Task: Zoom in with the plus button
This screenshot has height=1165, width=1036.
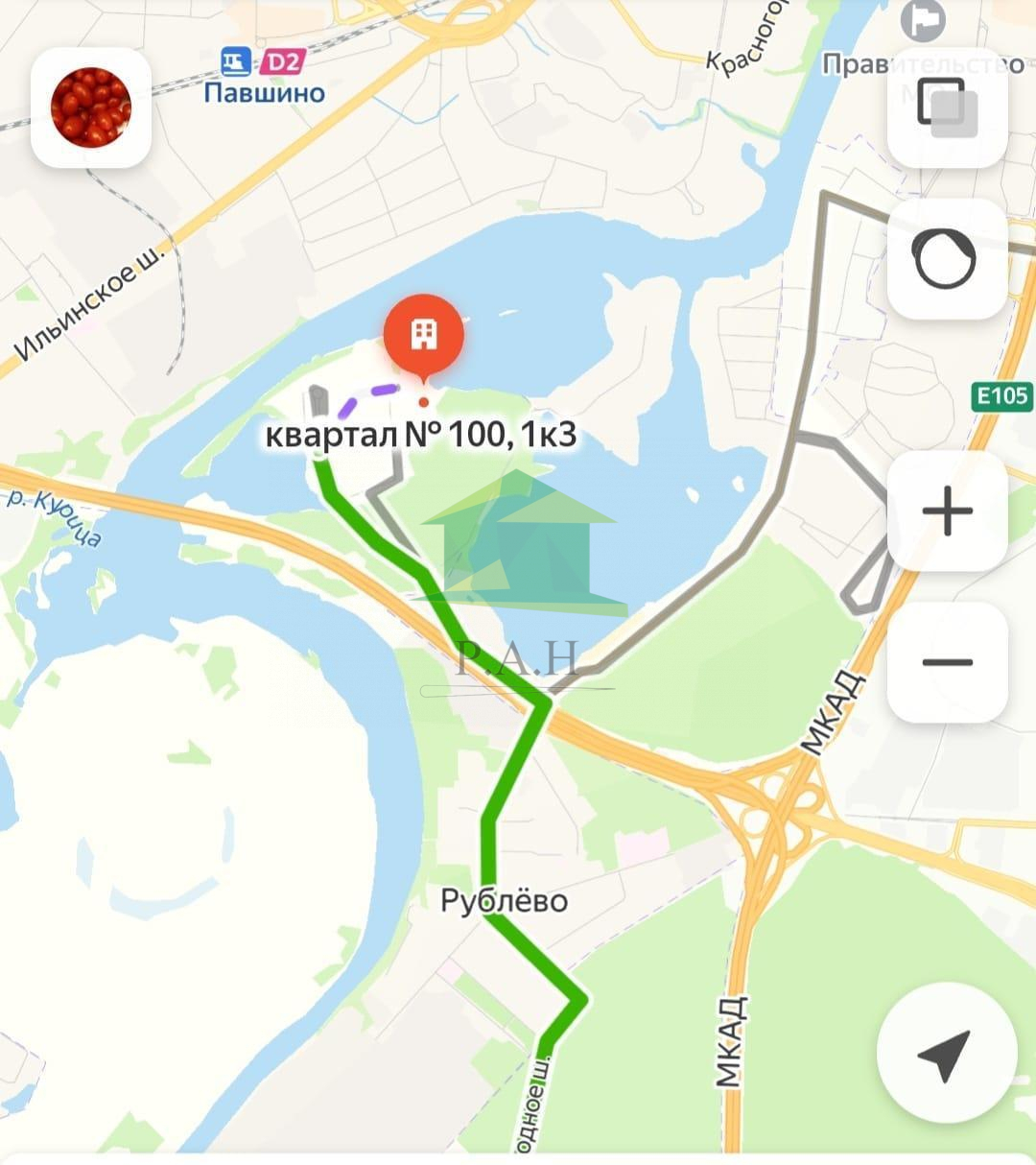Action: tap(947, 511)
